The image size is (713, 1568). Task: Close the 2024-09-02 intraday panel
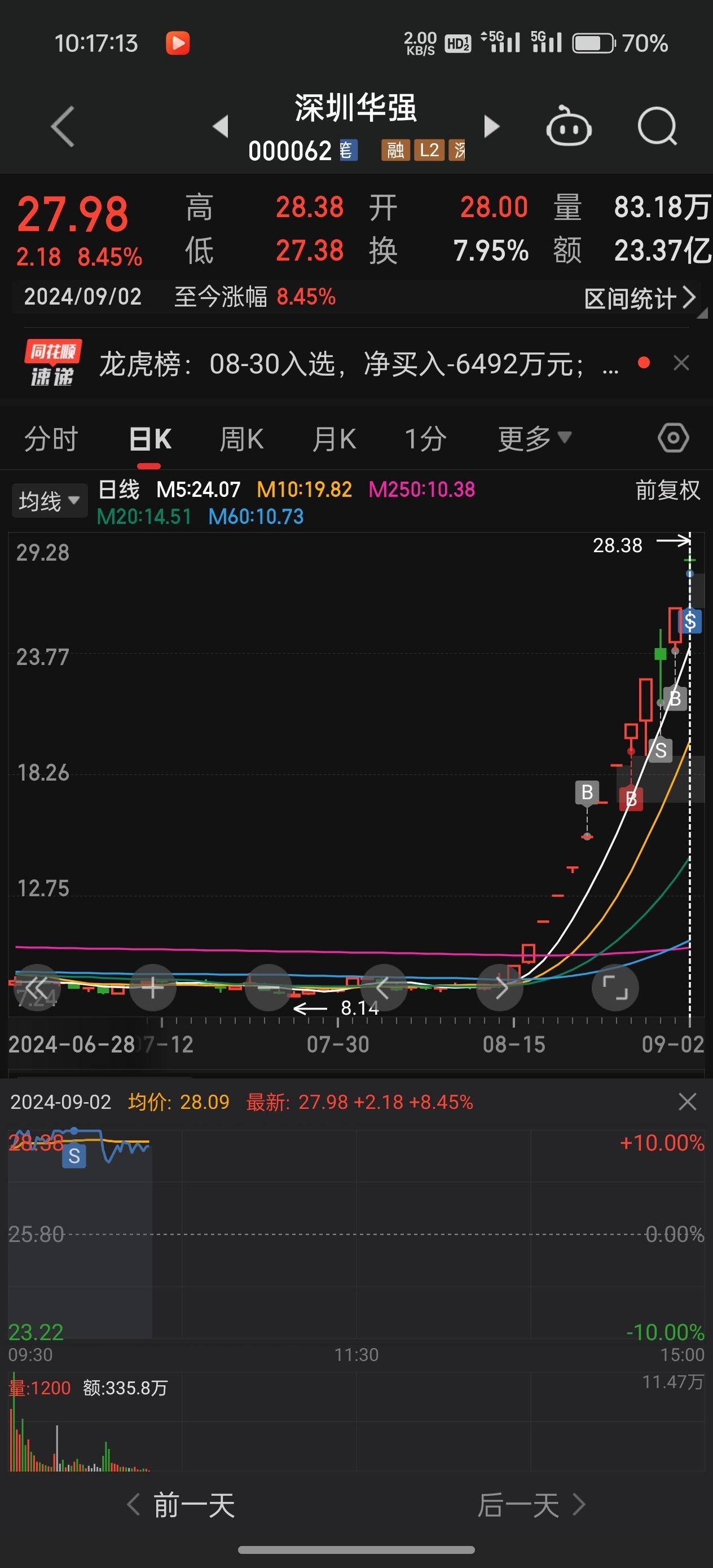pos(688,1101)
